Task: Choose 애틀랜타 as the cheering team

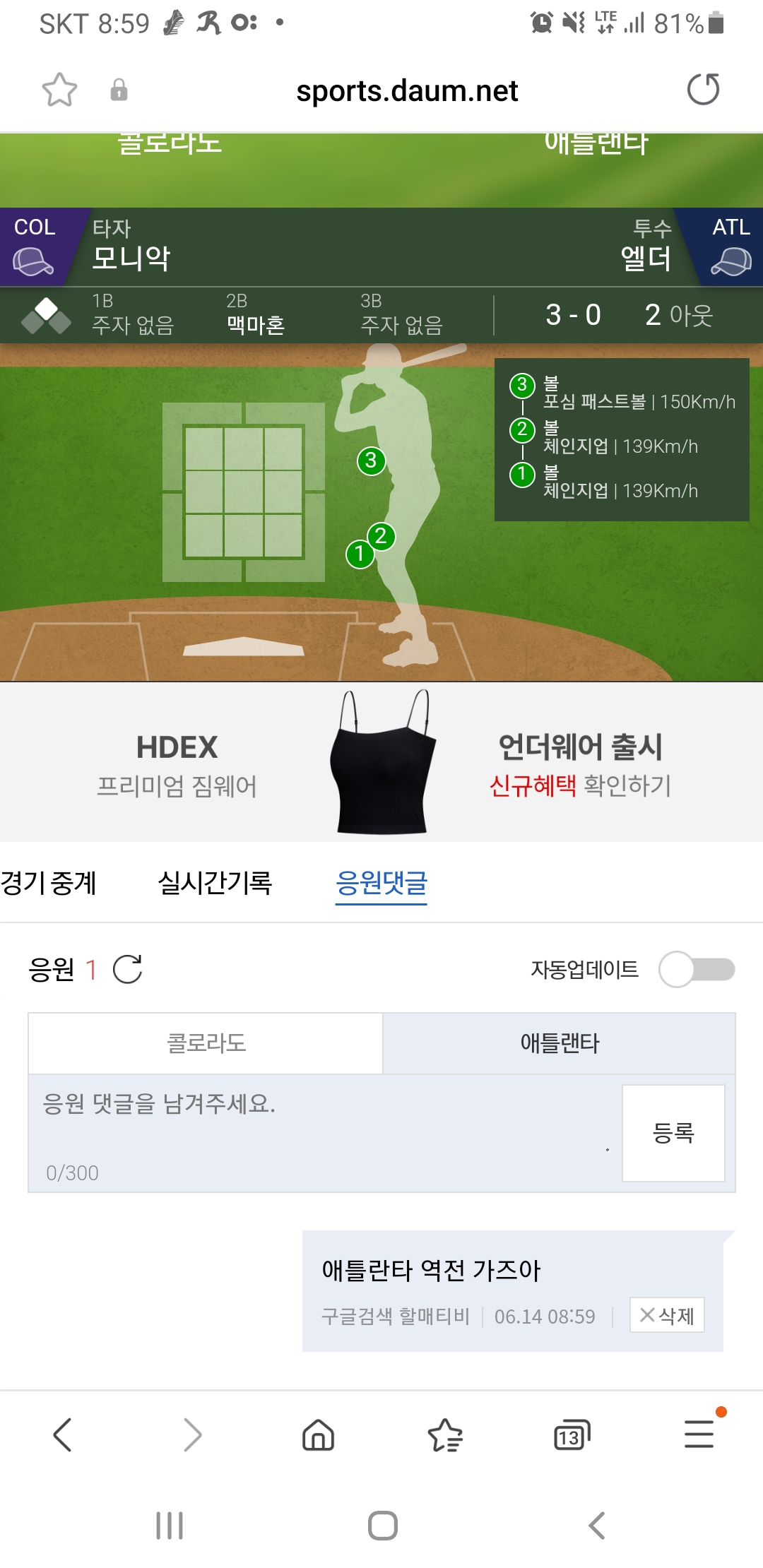Action: [x=559, y=1043]
